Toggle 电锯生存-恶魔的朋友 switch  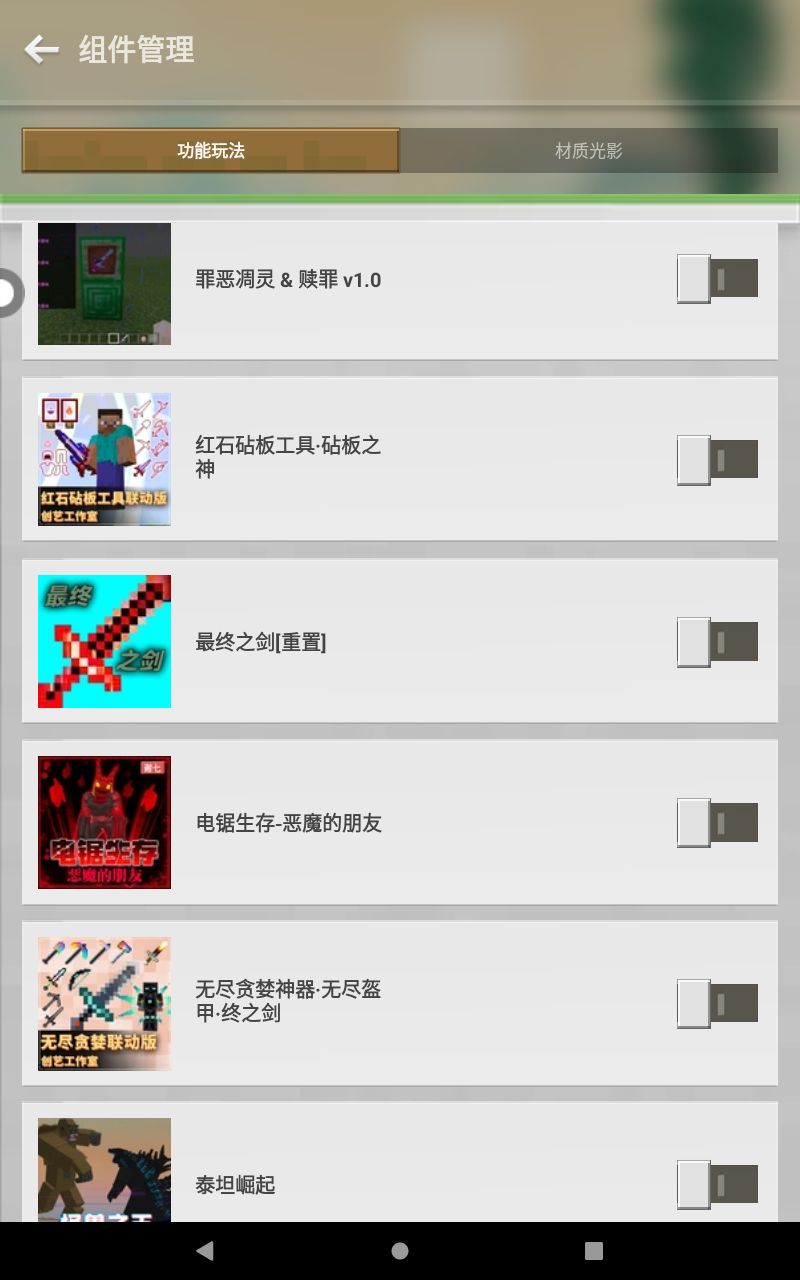coord(717,823)
